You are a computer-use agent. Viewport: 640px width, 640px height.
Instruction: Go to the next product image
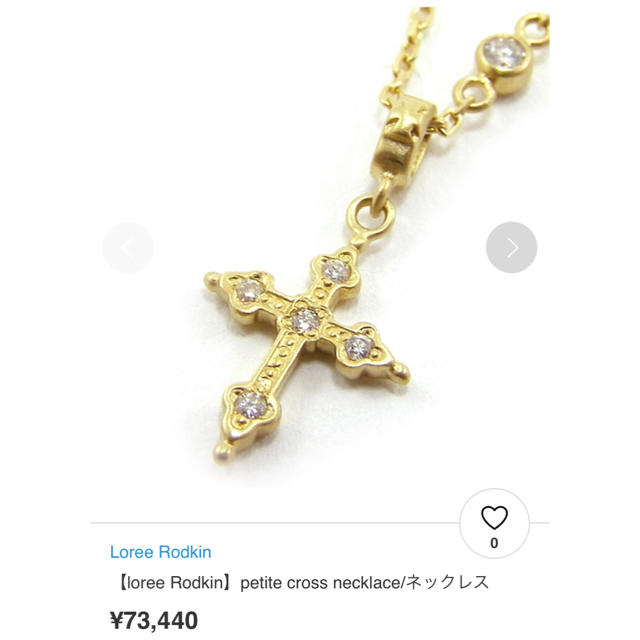click(x=511, y=247)
